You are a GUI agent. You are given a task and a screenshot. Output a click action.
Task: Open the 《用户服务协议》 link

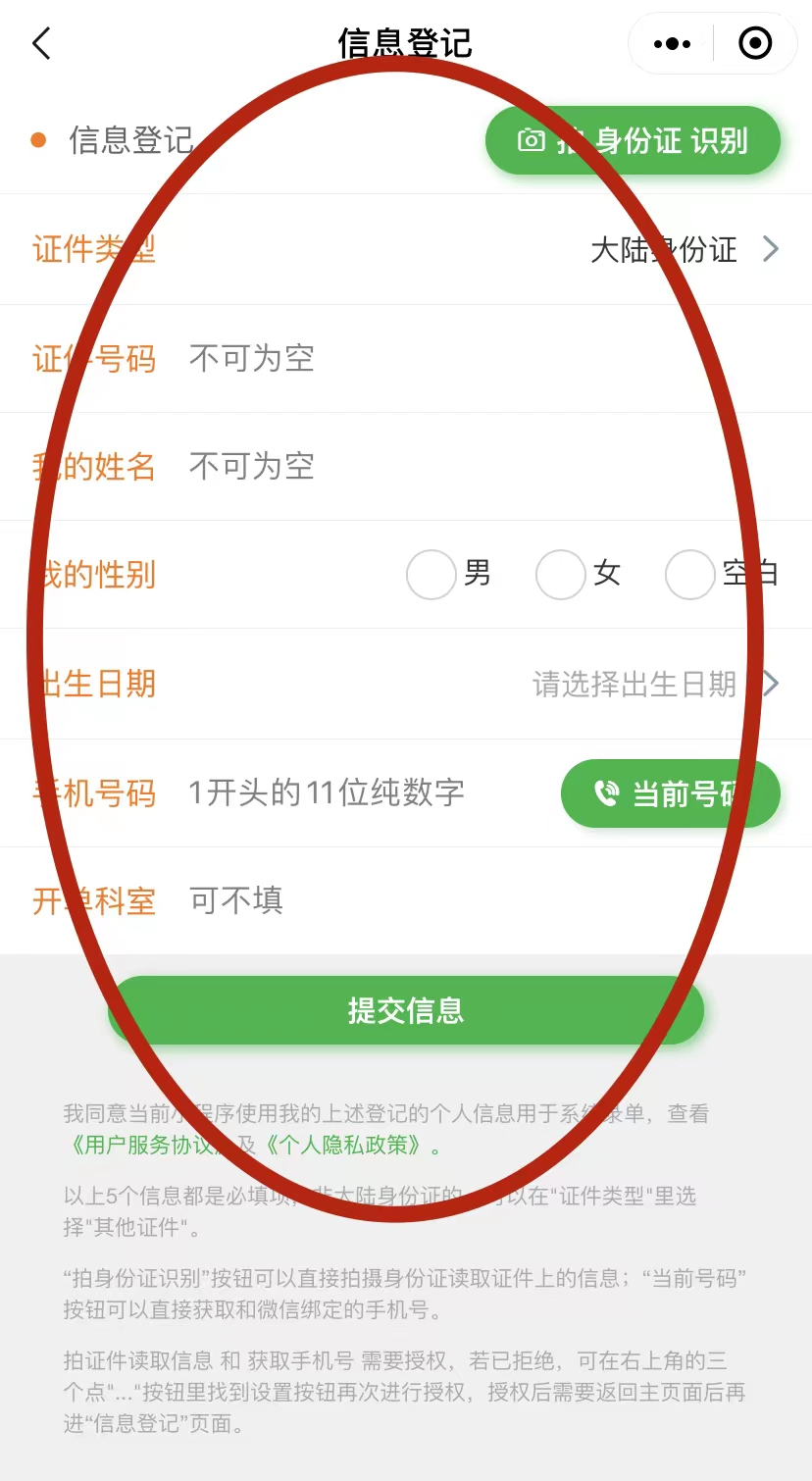[x=147, y=1146]
